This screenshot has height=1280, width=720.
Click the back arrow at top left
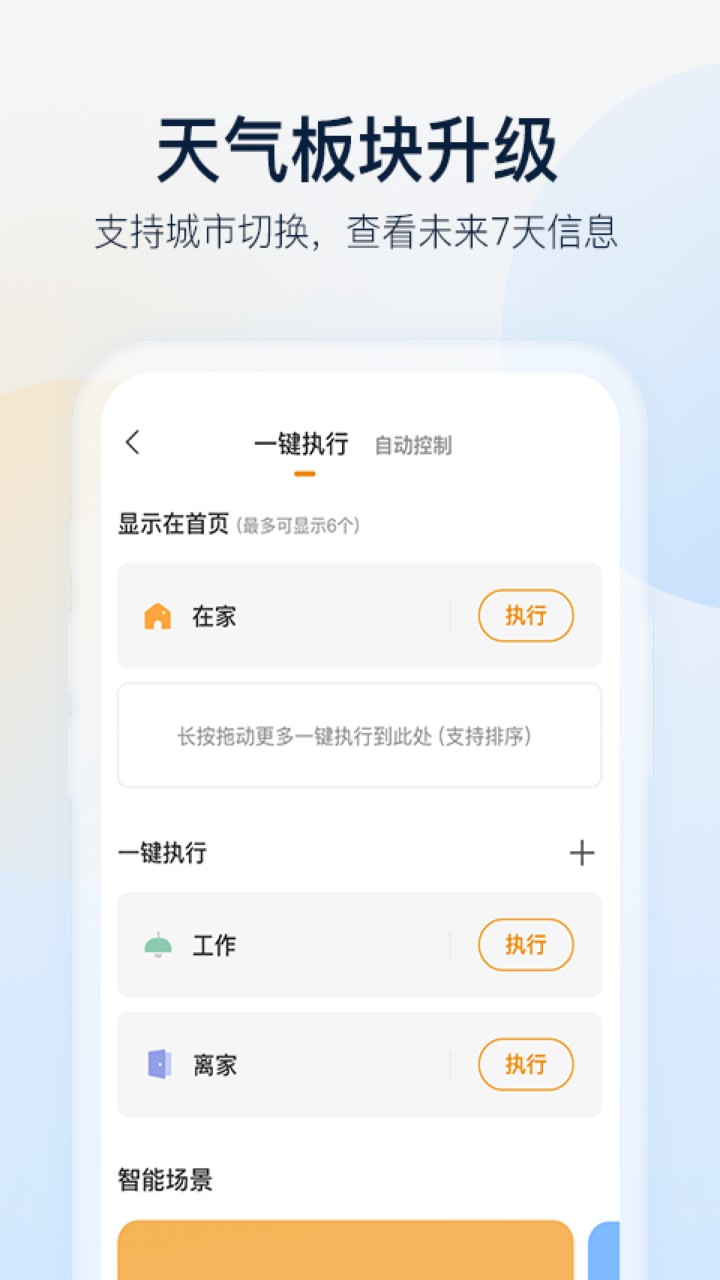[x=131, y=440]
